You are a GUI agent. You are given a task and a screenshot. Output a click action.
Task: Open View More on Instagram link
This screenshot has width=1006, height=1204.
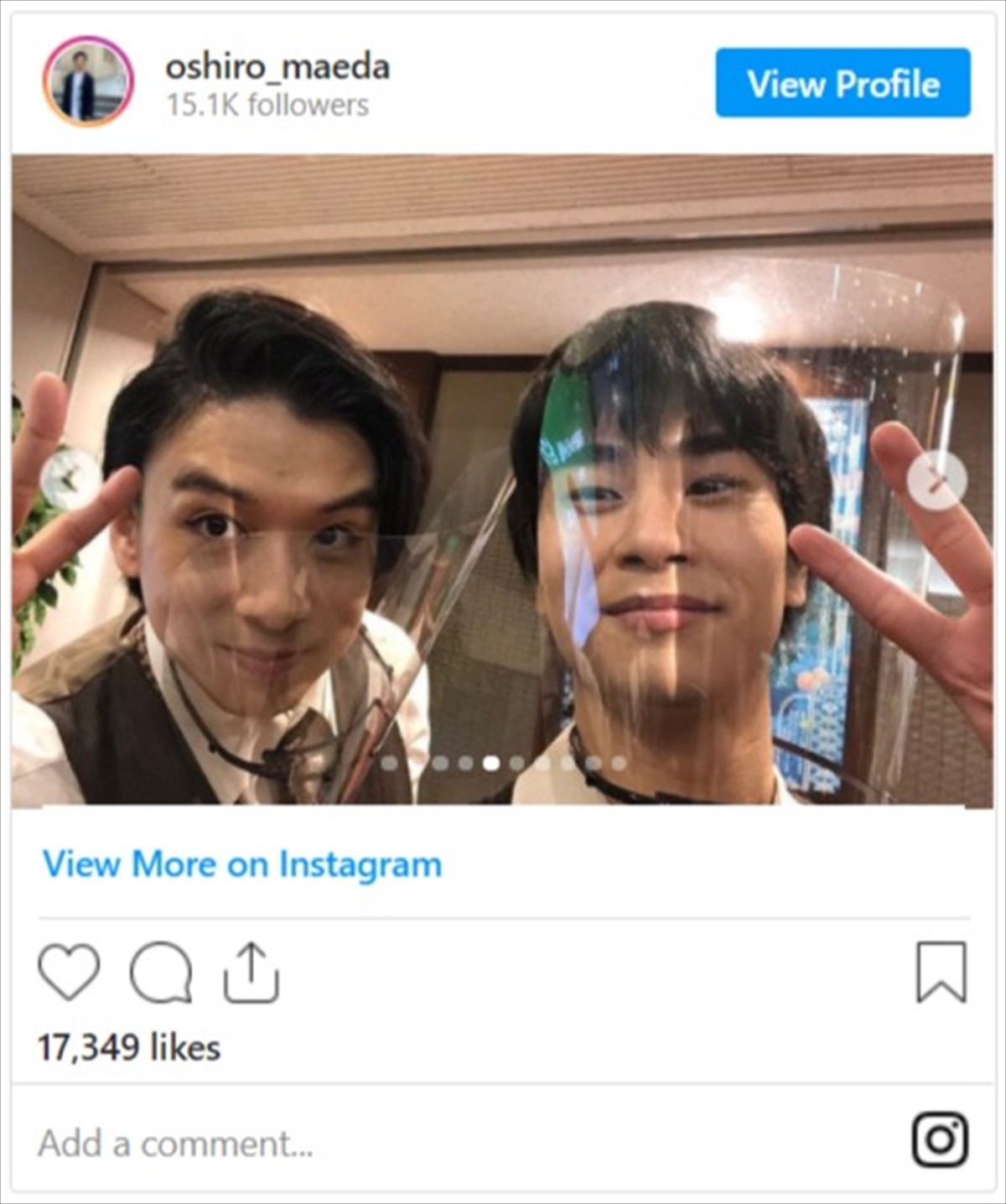242,864
